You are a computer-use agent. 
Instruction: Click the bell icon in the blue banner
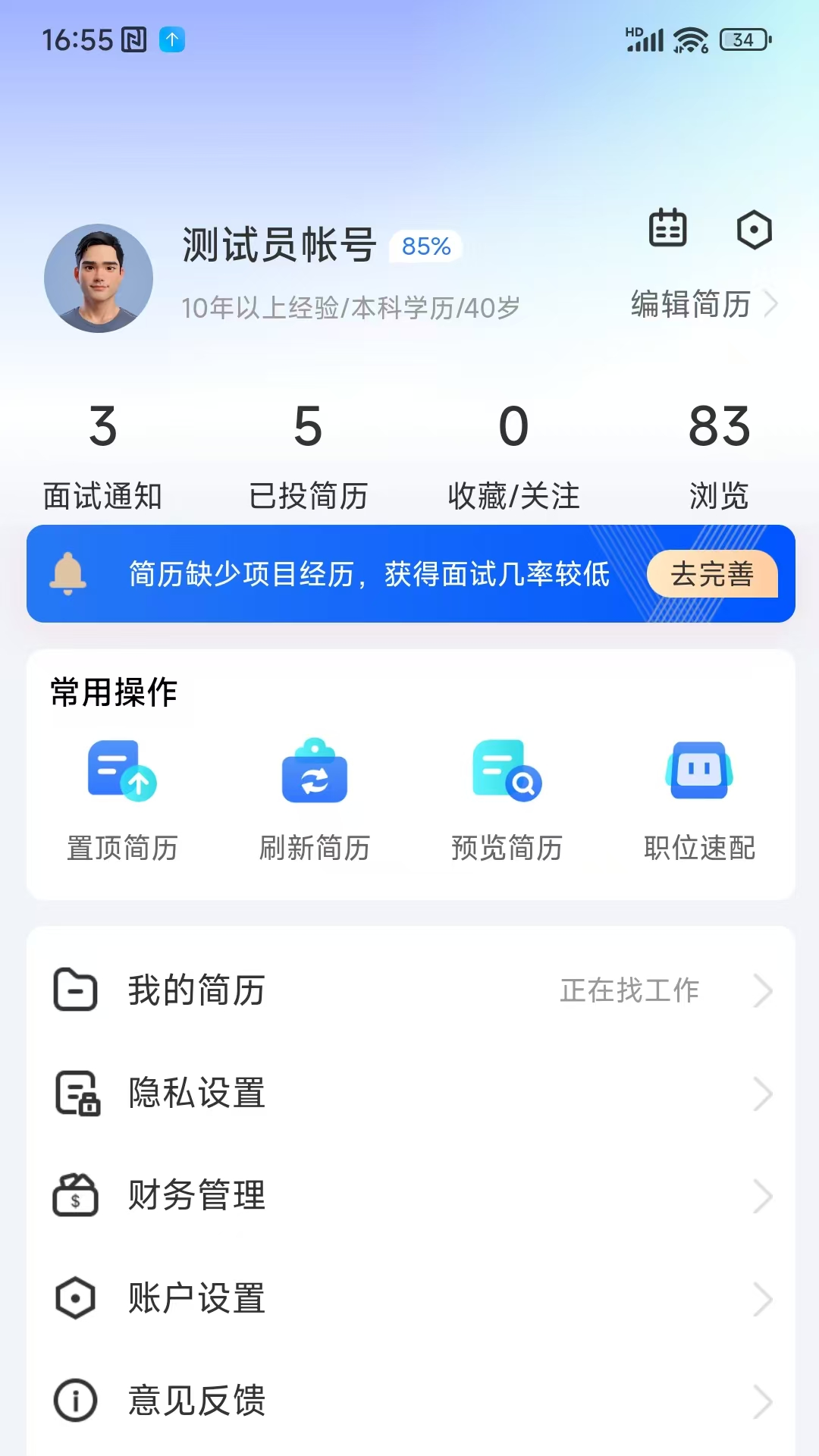[69, 574]
